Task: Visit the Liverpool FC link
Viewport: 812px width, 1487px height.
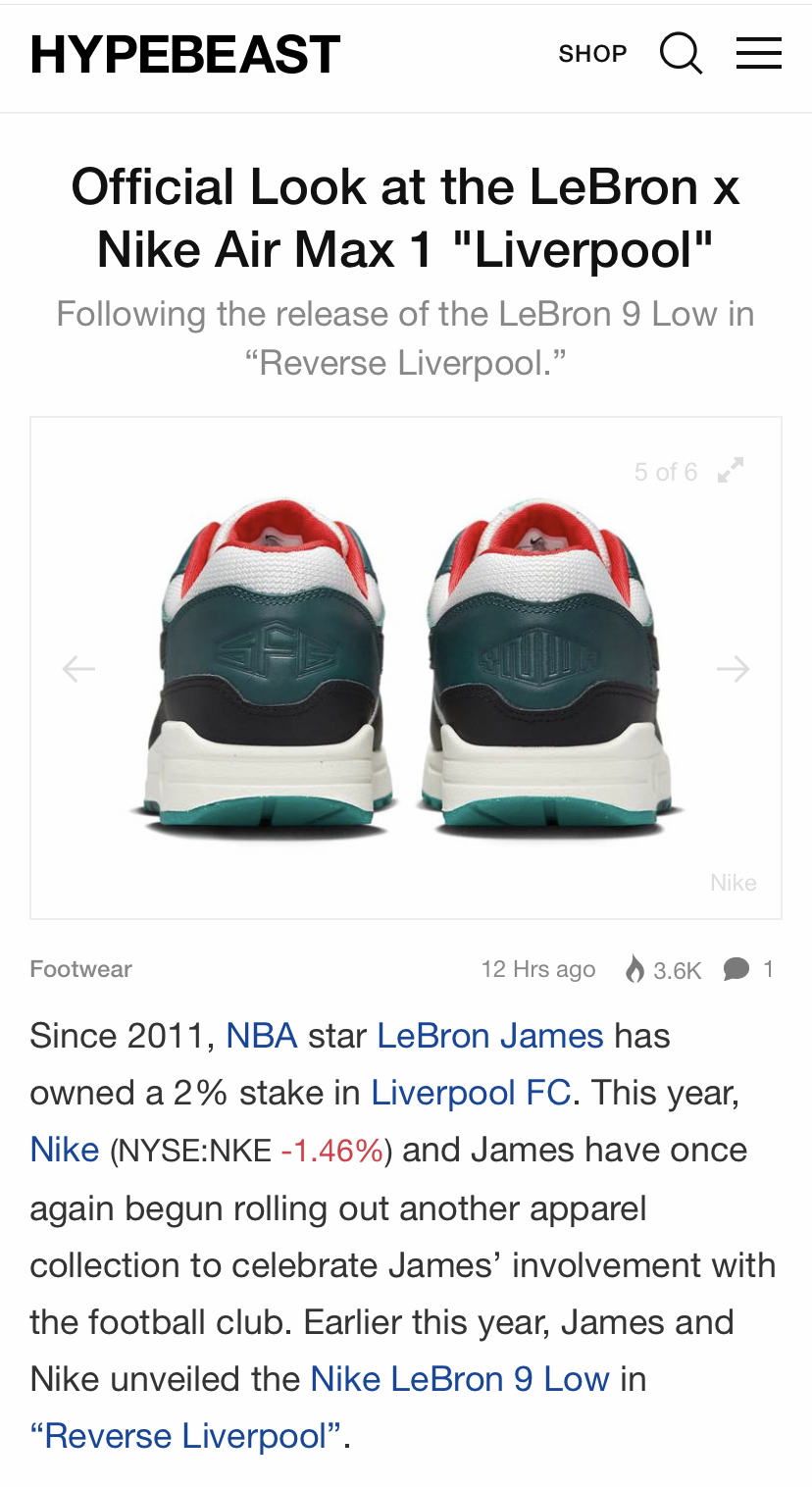Action: pyautogui.click(x=471, y=1093)
